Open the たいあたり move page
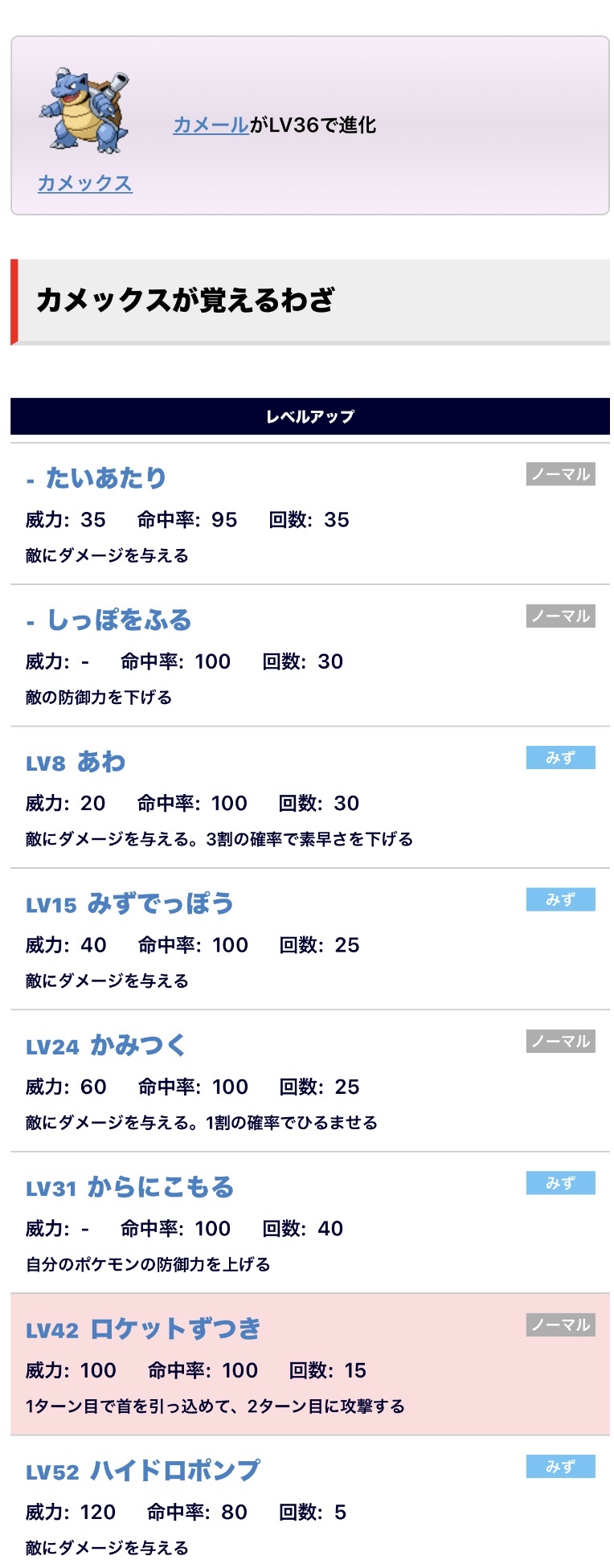614x1568 pixels. coord(105,478)
